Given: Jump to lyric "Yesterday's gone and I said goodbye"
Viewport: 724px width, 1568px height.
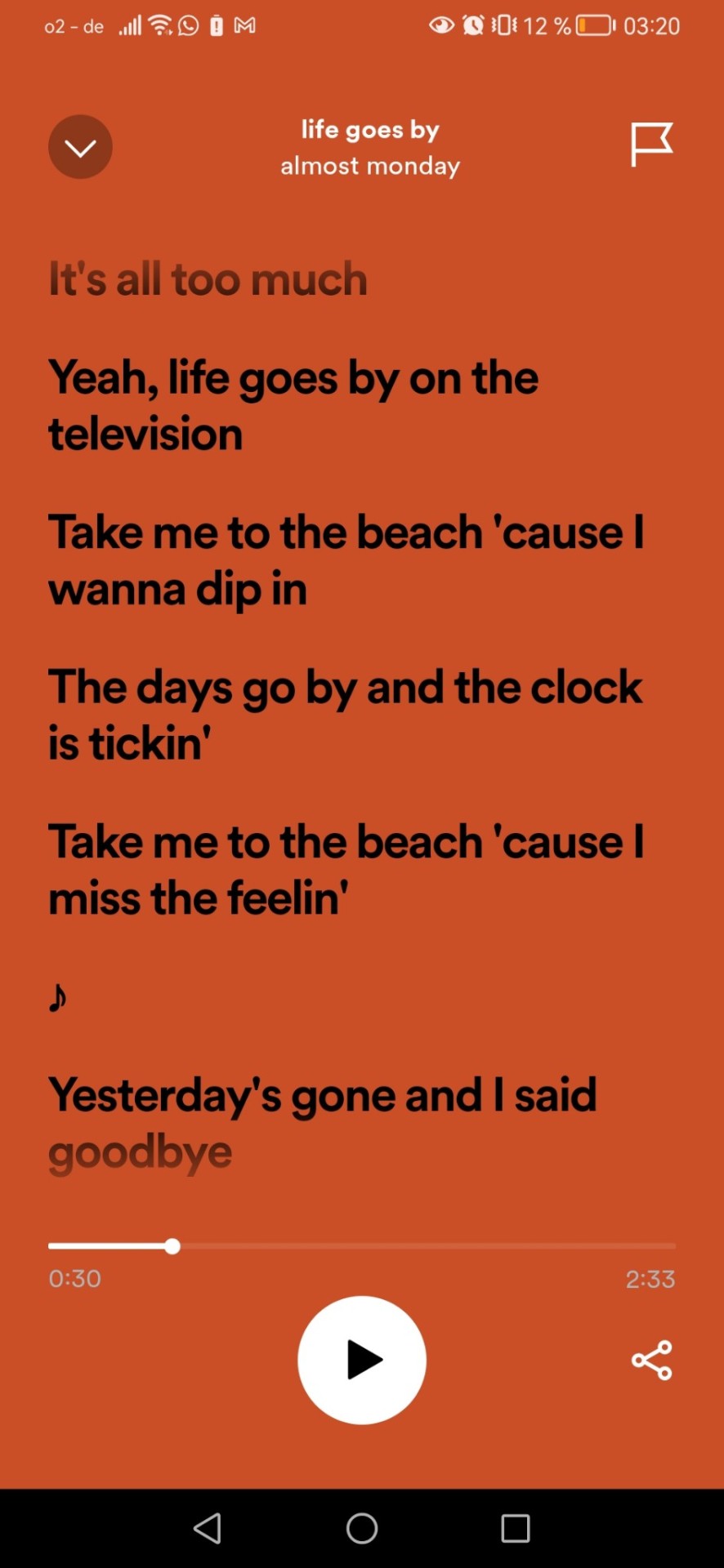Looking at the screenshot, I should [322, 1122].
